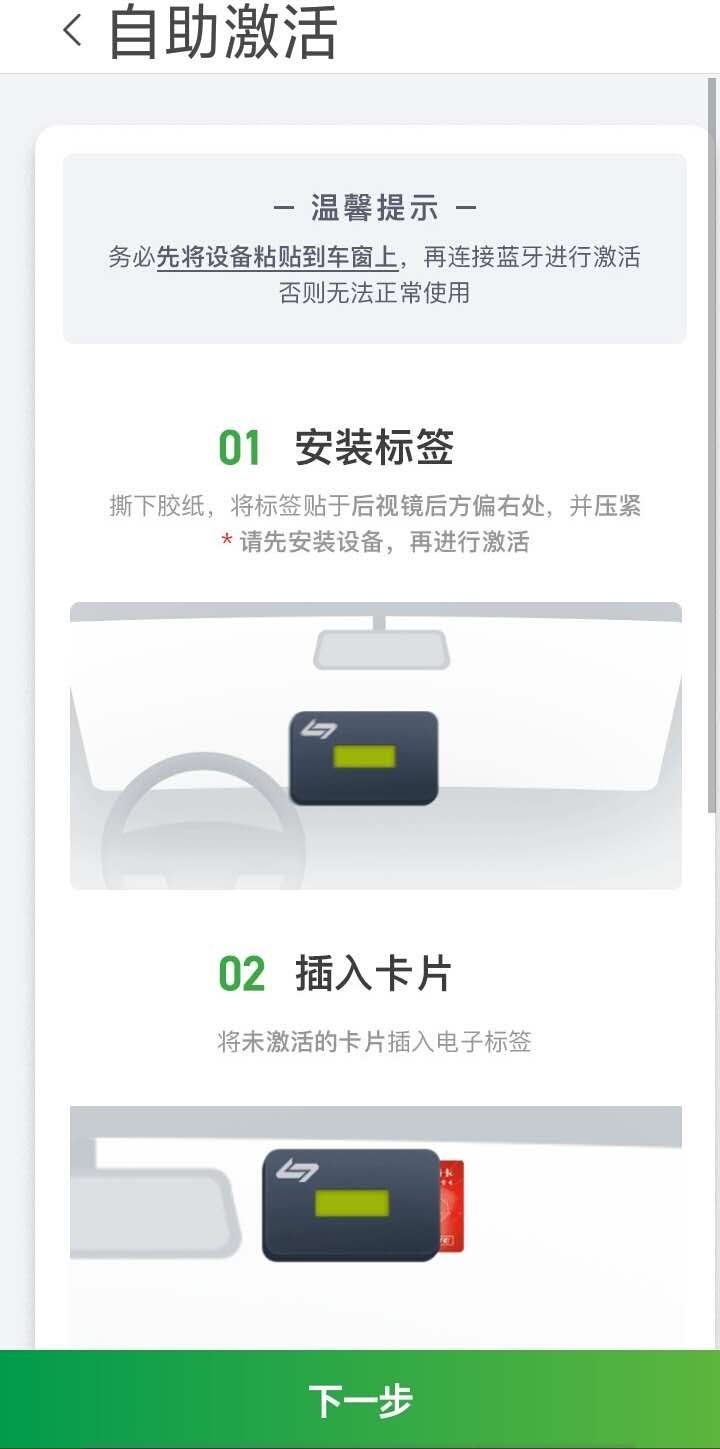Collapse the step 01 installation diagram
The image size is (720, 1449).
tap(375, 744)
